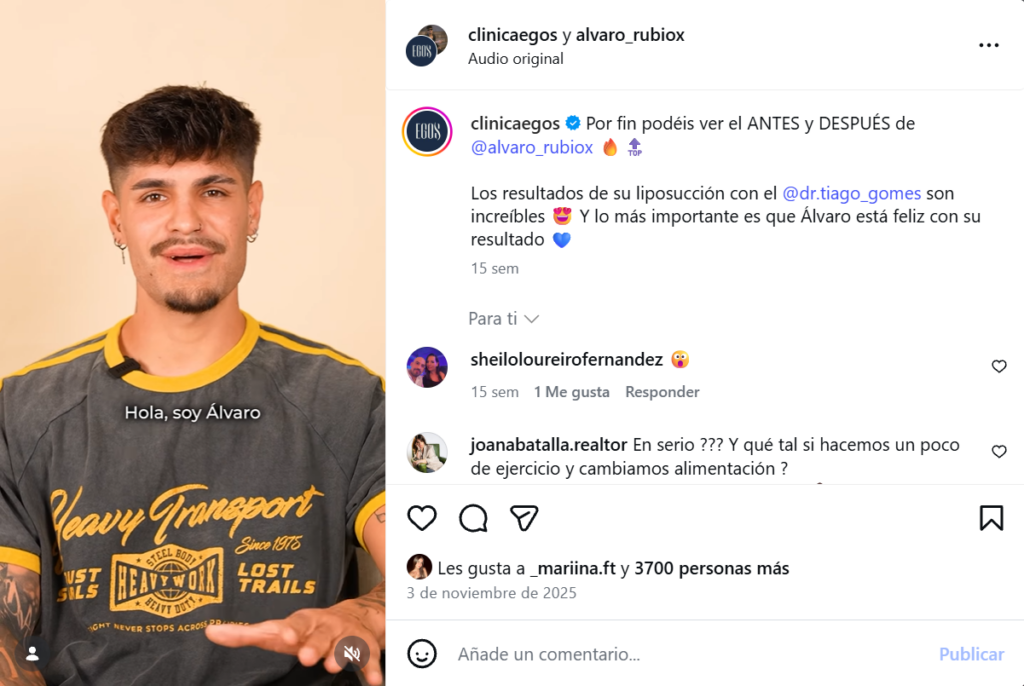Like this post with the heart icon

tap(422, 517)
